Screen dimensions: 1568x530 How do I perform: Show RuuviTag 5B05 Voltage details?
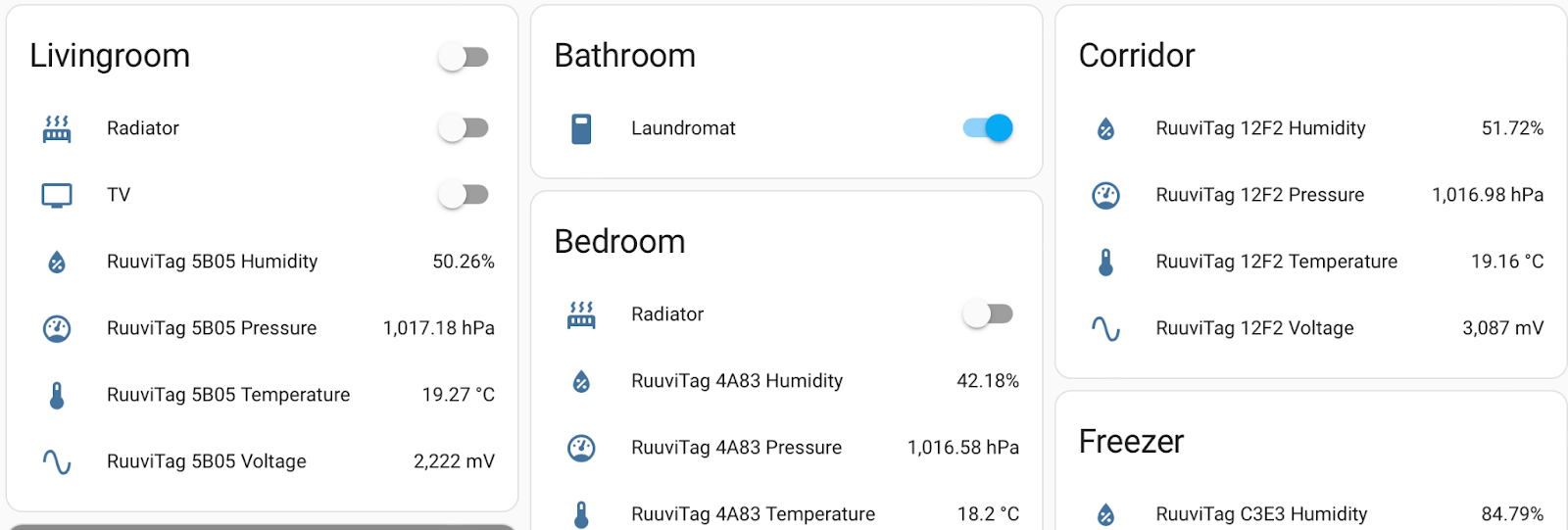point(207,461)
